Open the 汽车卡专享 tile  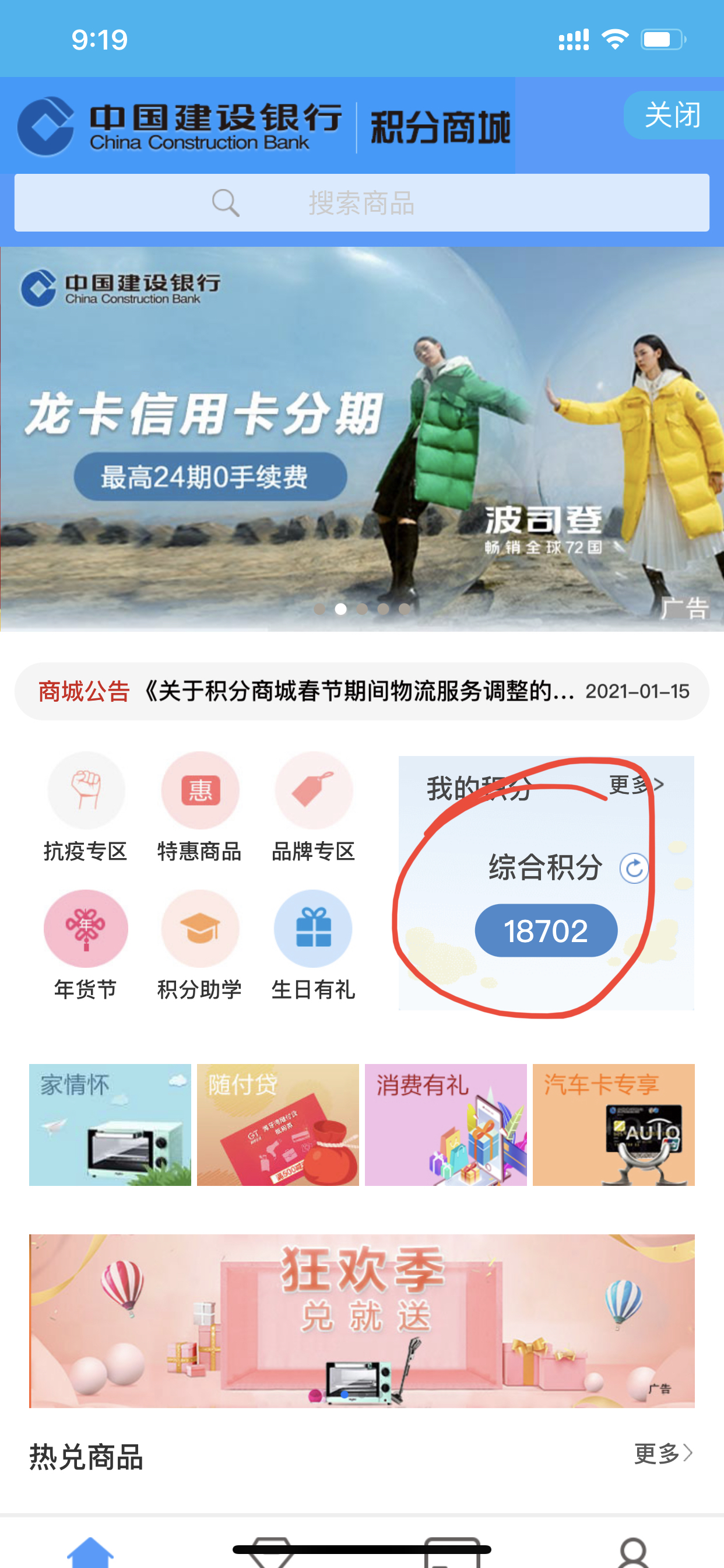tap(613, 1124)
